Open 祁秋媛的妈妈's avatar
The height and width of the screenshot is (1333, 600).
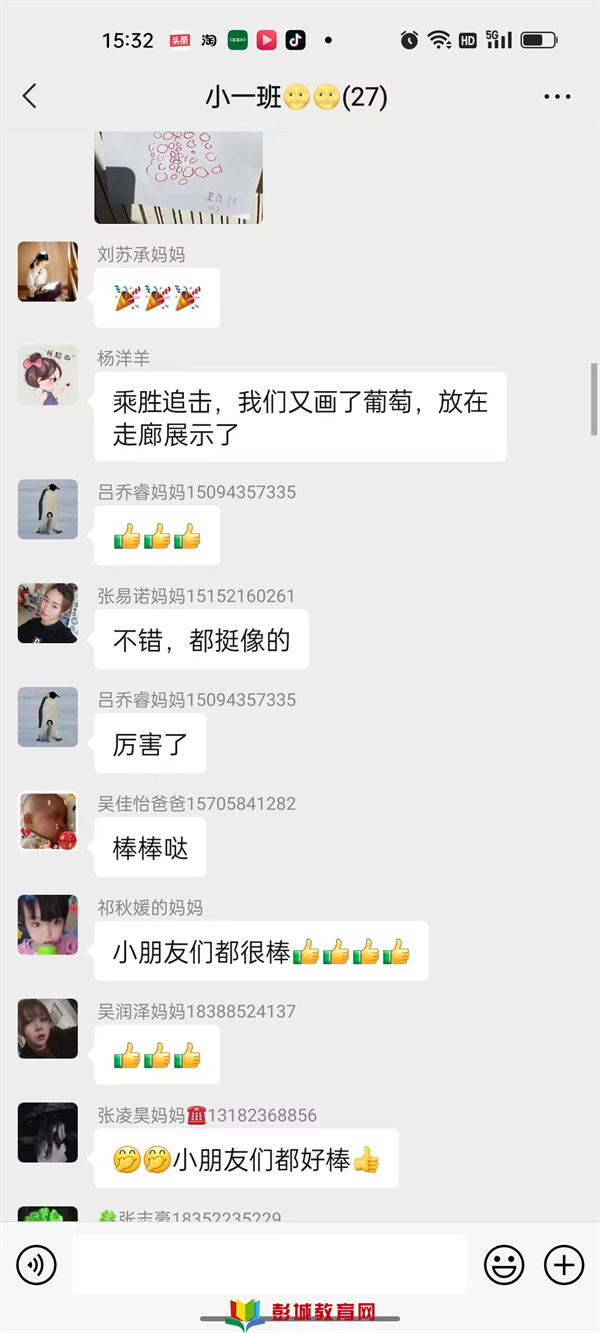tap(48, 925)
